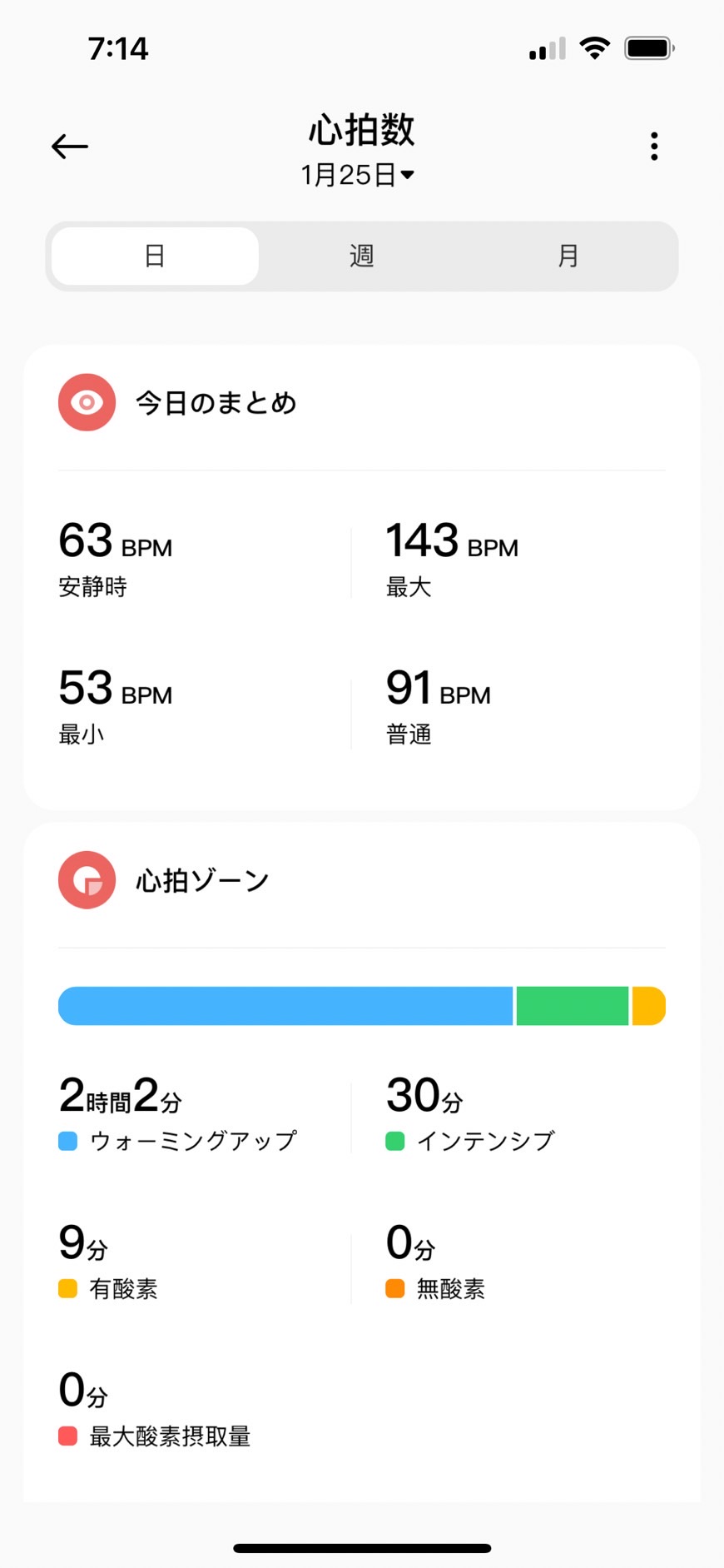This screenshot has height=1568, width=724.
Task: Select the 日 tab
Action: [155, 256]
